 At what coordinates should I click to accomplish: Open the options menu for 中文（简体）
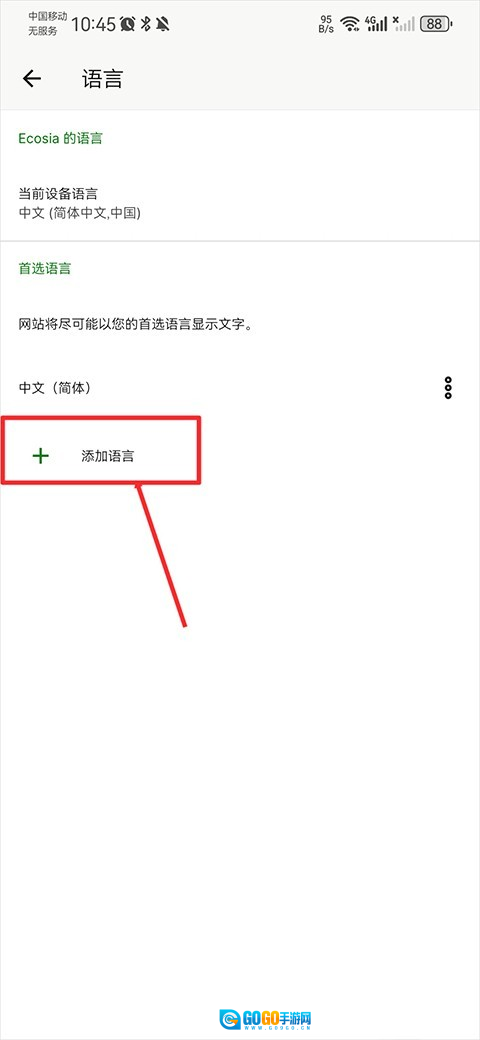coord(448,388)
